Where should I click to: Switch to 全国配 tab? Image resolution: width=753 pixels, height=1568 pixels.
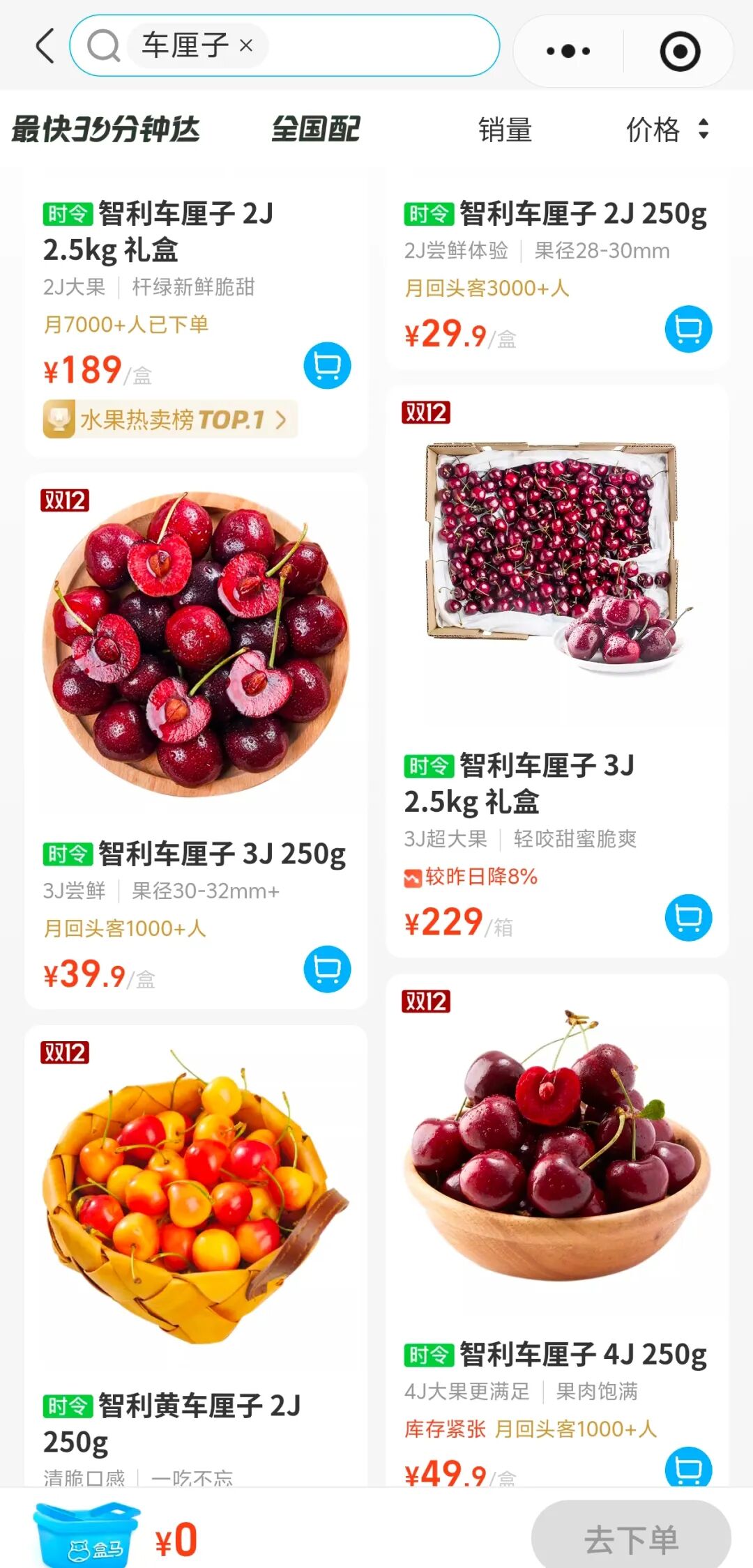coord(316,130)
